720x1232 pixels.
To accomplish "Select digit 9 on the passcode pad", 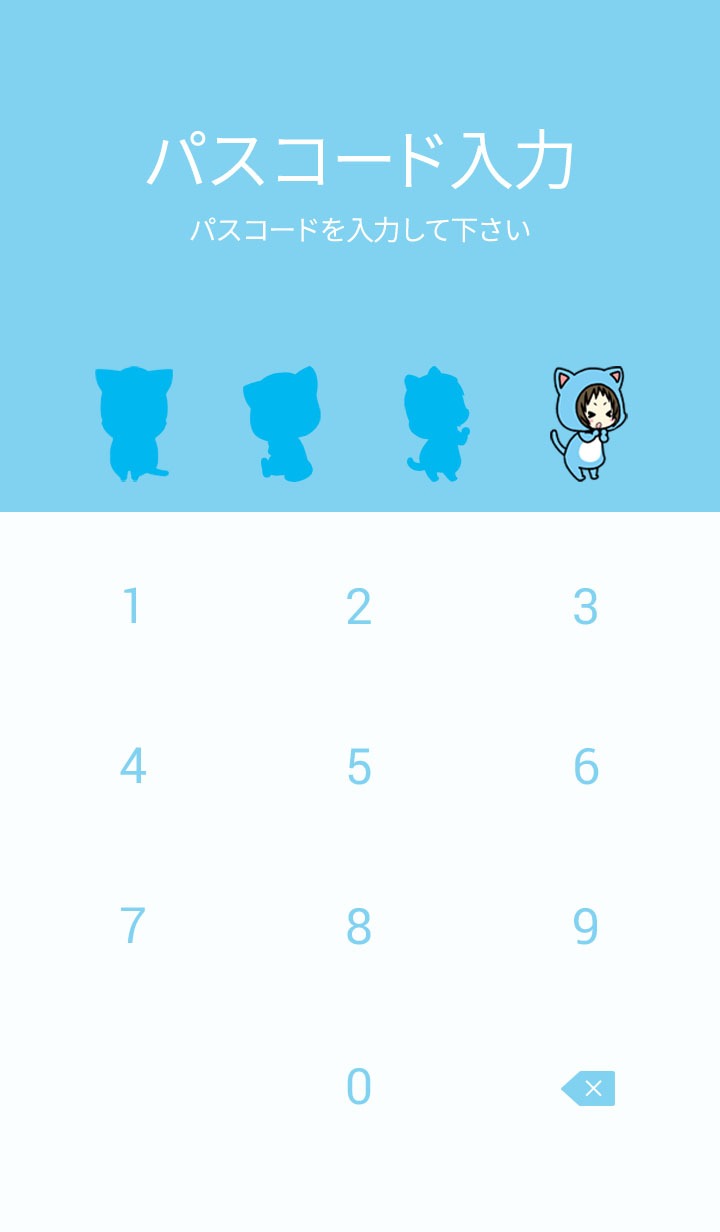I will pyautogui.click(x=586, y=927).
